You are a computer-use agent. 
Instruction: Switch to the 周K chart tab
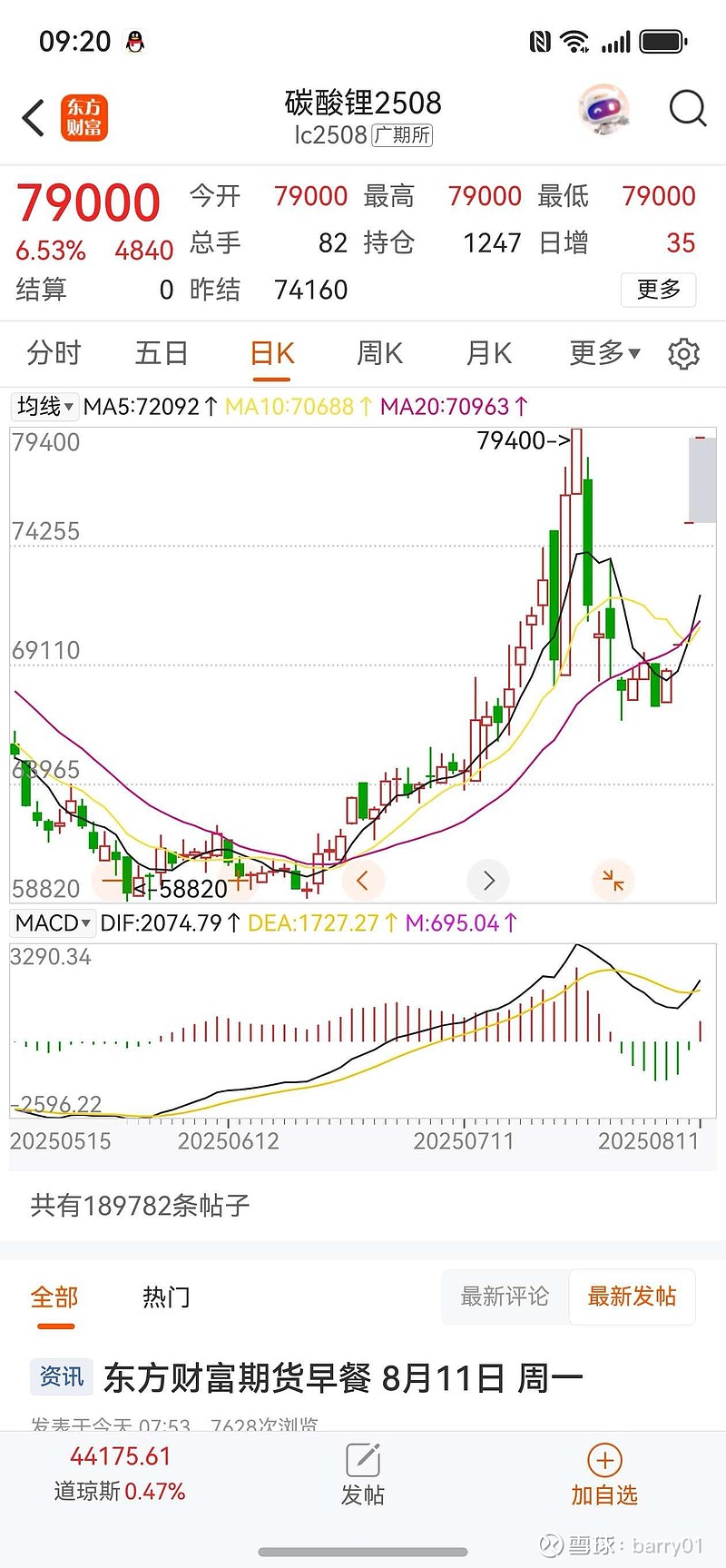[x=379, y=352]
